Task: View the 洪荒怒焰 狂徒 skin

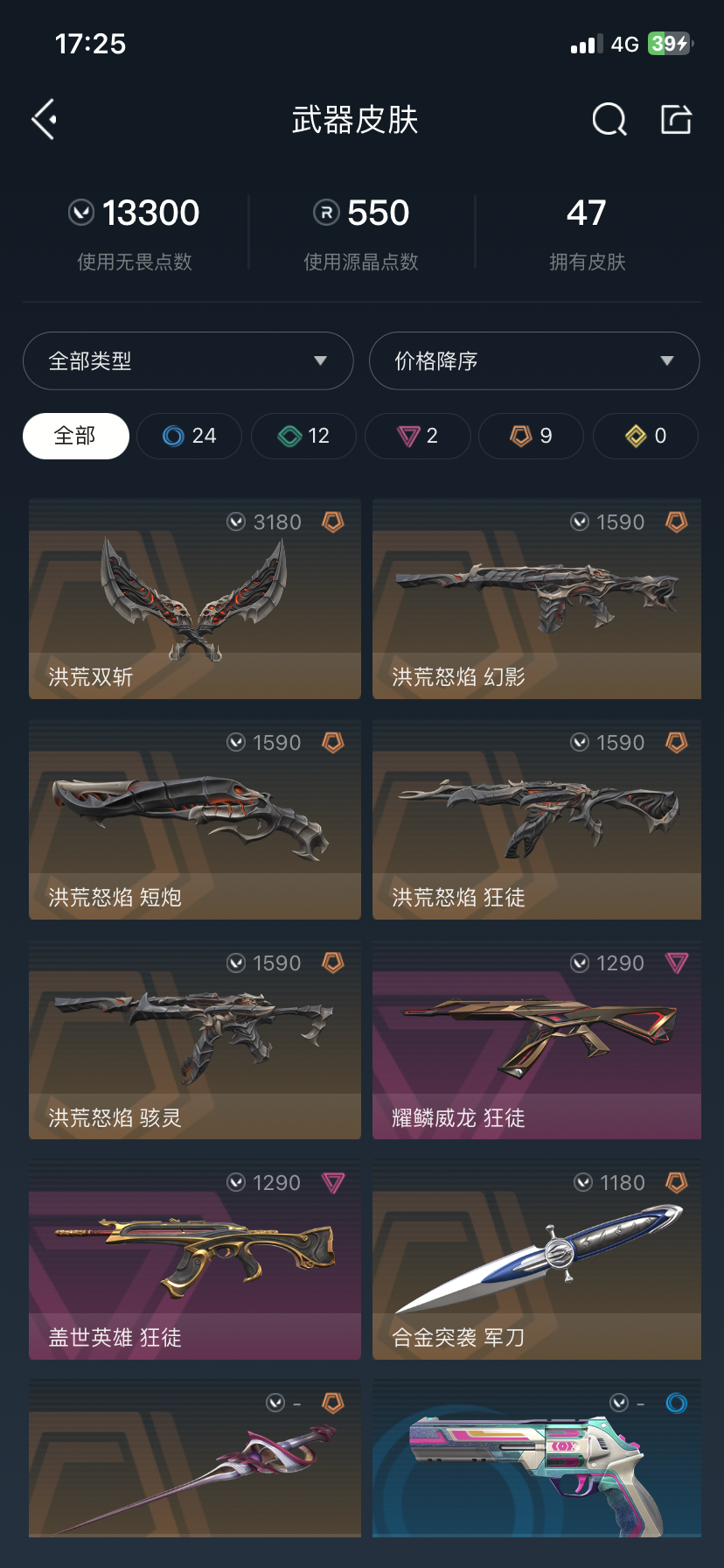Action: pos(537,820)
